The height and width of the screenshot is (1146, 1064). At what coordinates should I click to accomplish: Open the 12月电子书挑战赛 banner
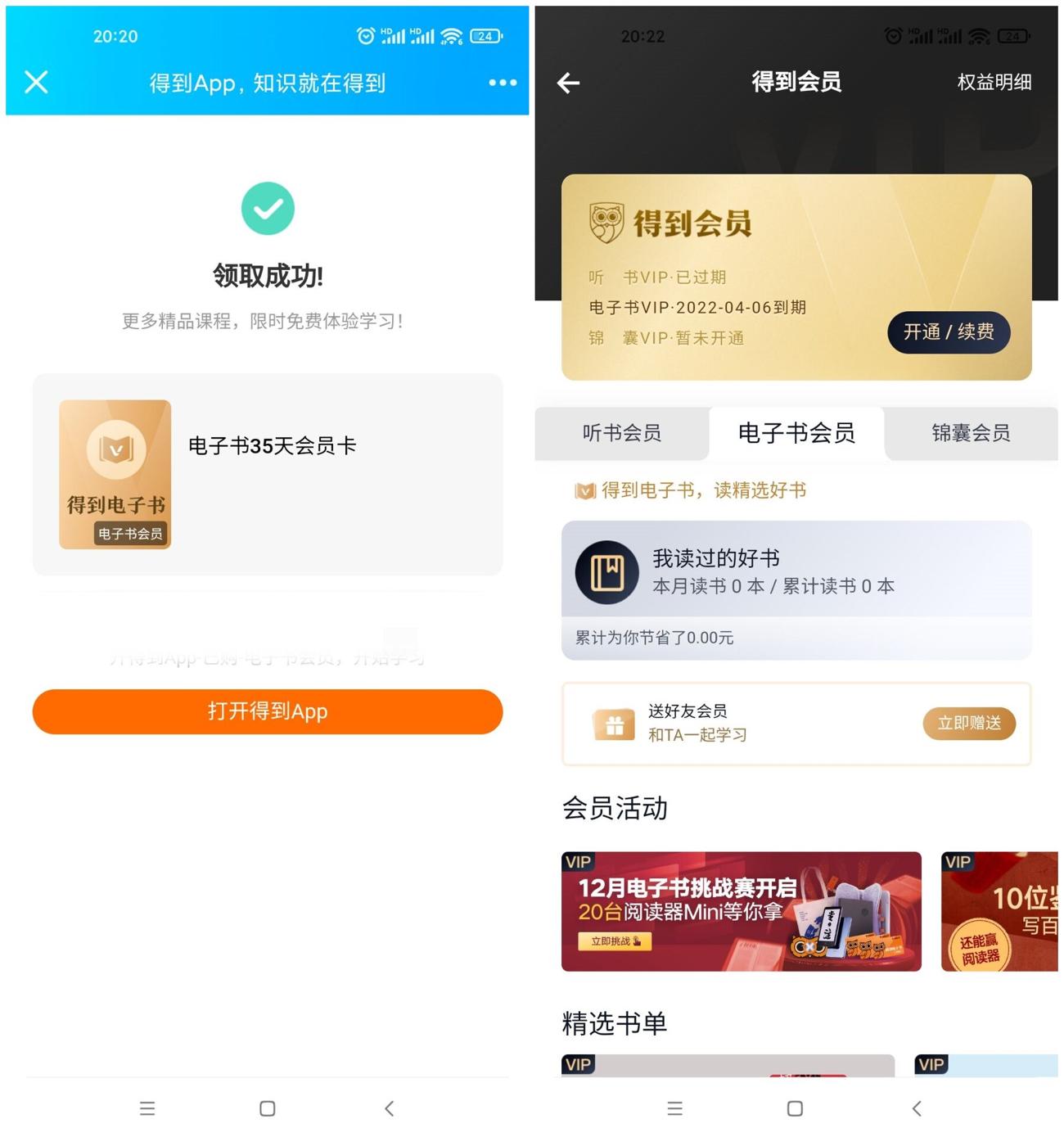point(741,911)
